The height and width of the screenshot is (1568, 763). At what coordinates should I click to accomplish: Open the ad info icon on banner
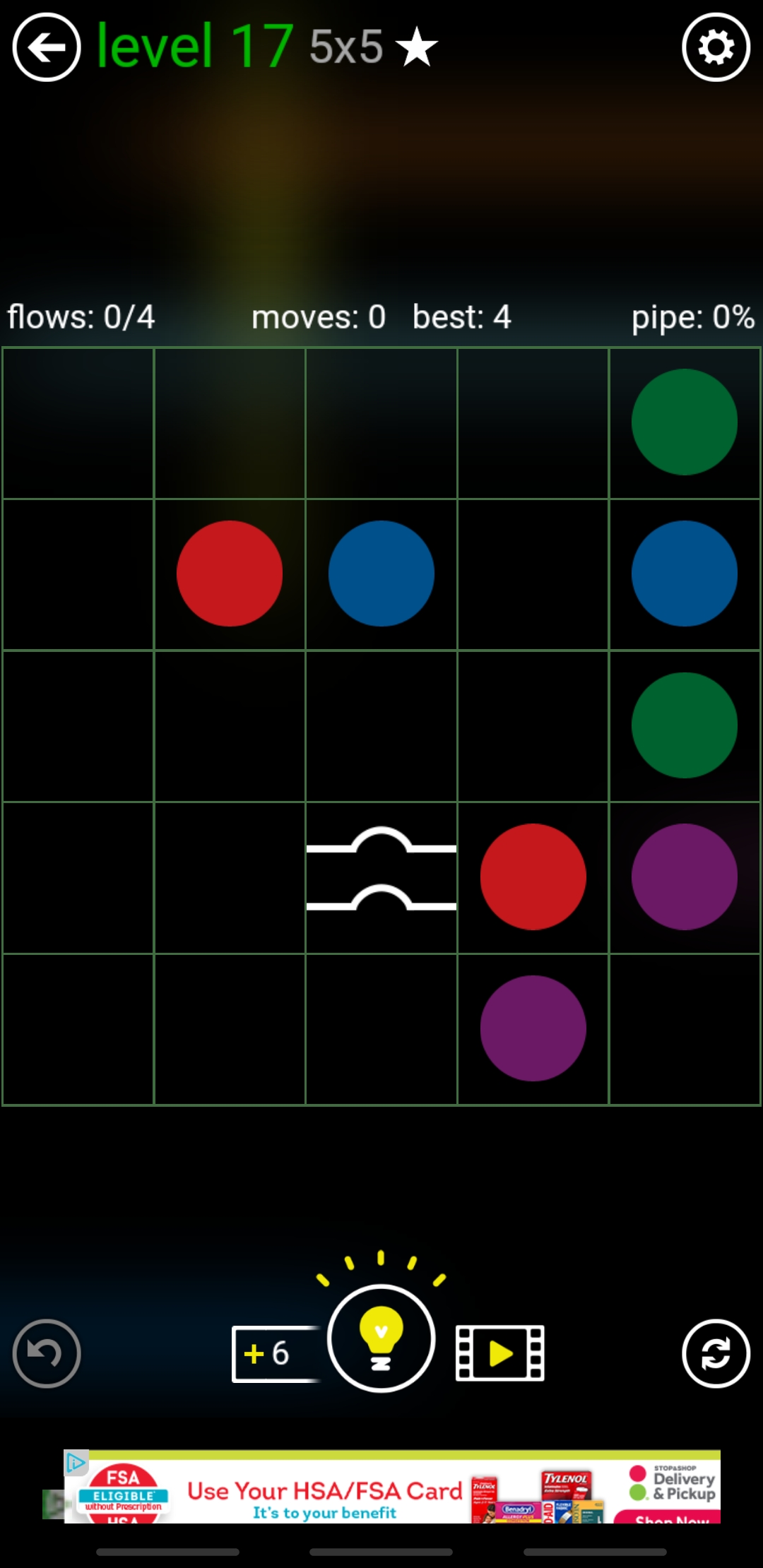pos(76,1462)
